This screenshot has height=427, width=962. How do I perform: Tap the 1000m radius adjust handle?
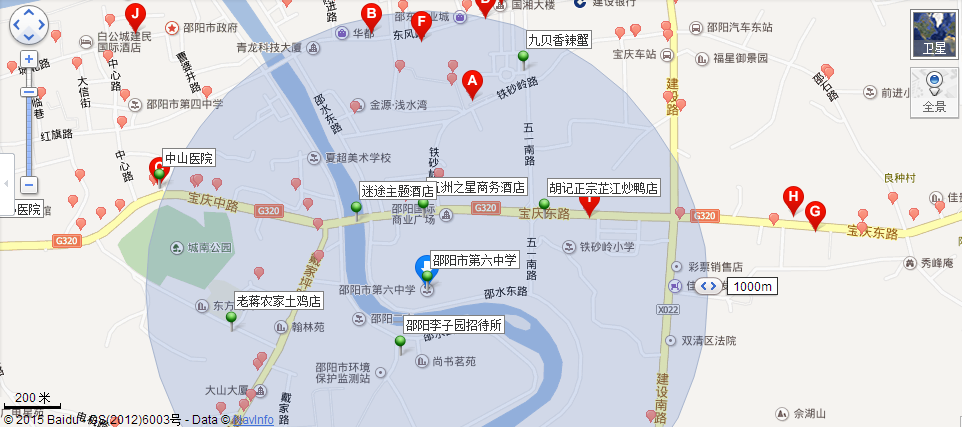708,286
